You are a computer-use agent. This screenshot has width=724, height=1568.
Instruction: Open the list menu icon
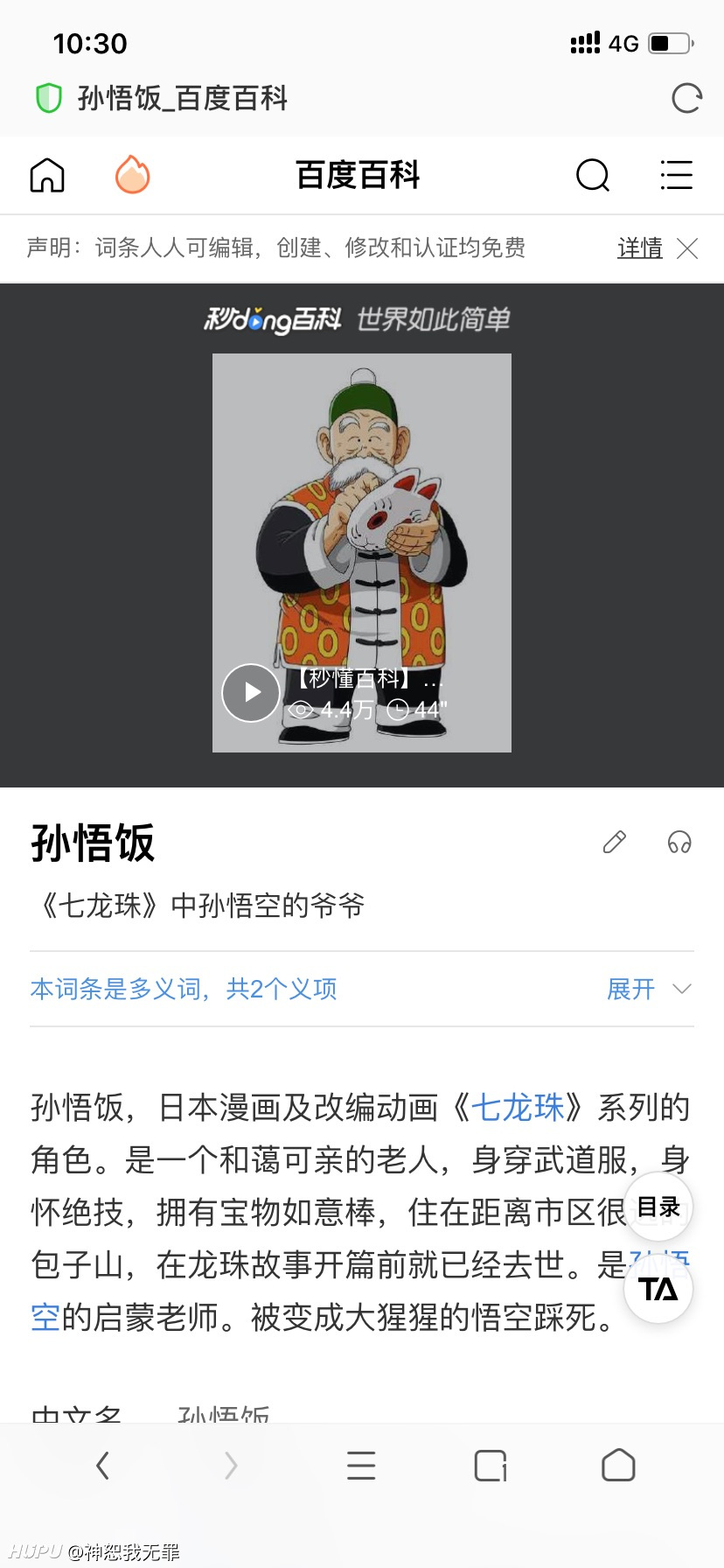click(676, 175)
